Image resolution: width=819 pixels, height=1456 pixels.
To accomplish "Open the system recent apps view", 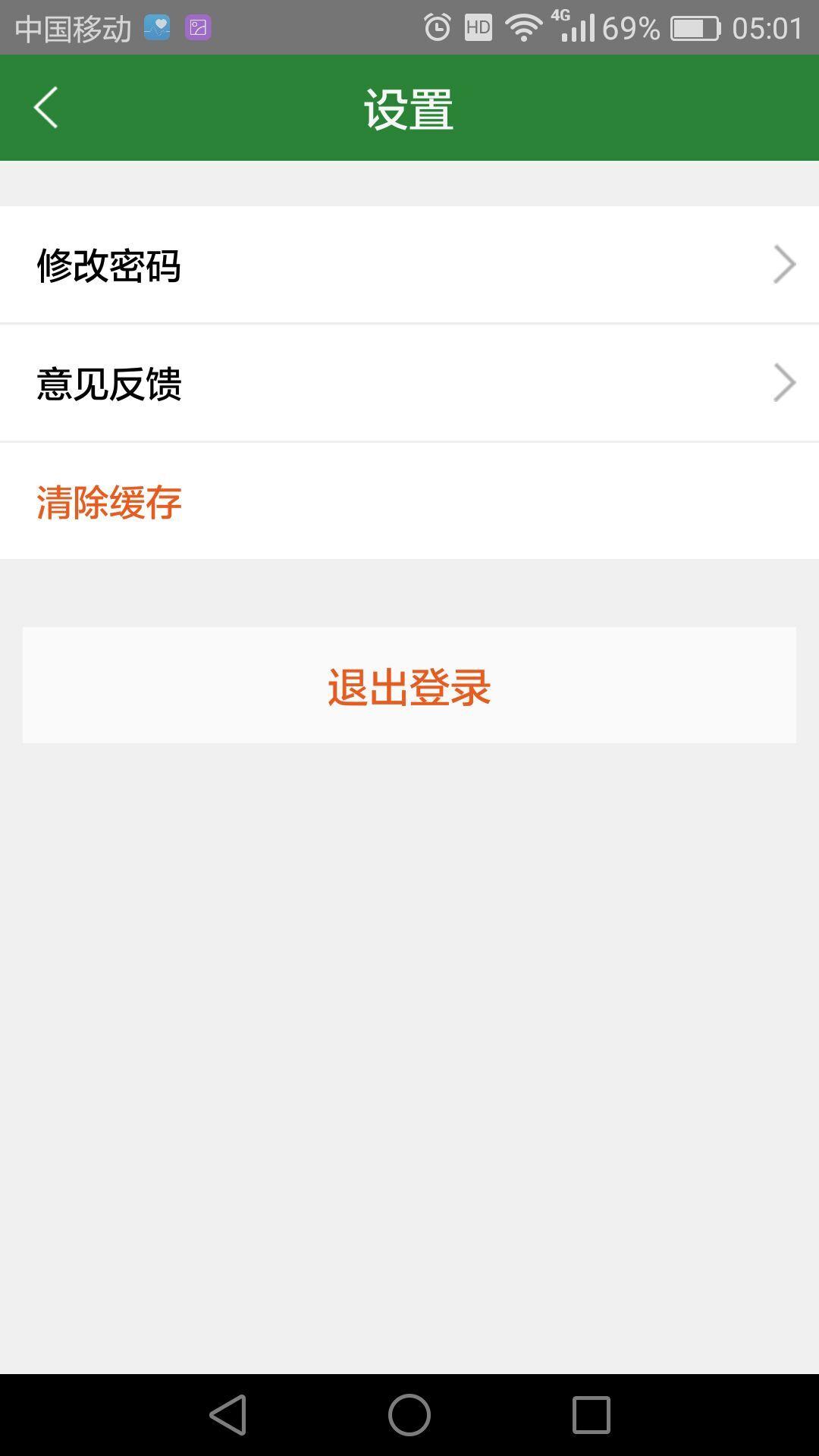I will (591, 1415).
